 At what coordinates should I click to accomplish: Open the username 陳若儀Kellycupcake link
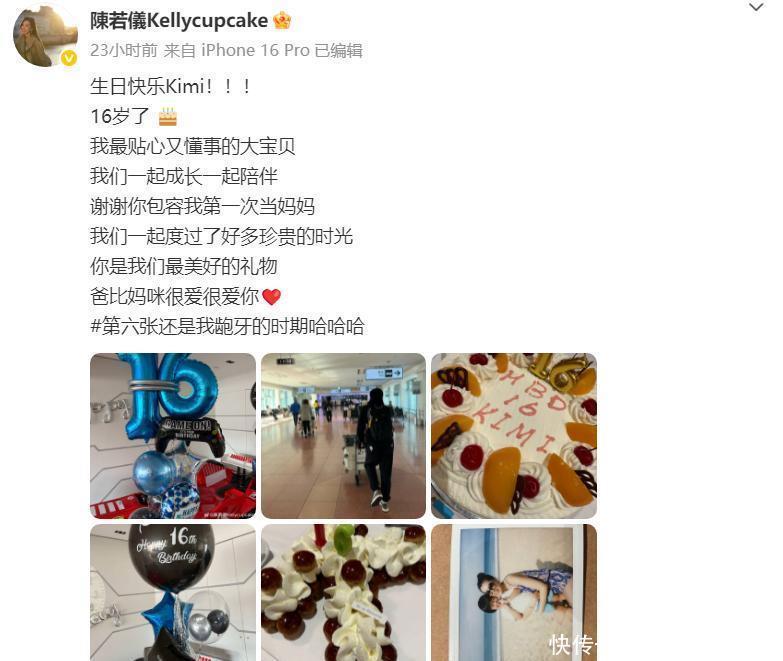(179, 21)
